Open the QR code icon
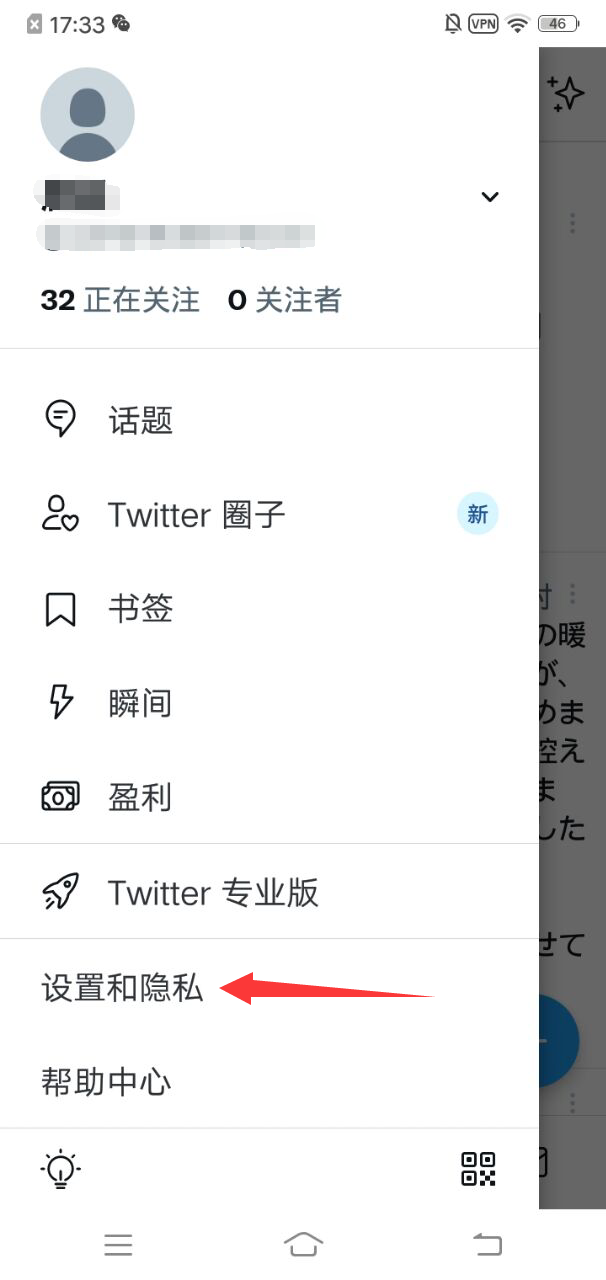The width and height of the screenshot is (606, 1280). pyautogui.click(x=478, y=1169)
